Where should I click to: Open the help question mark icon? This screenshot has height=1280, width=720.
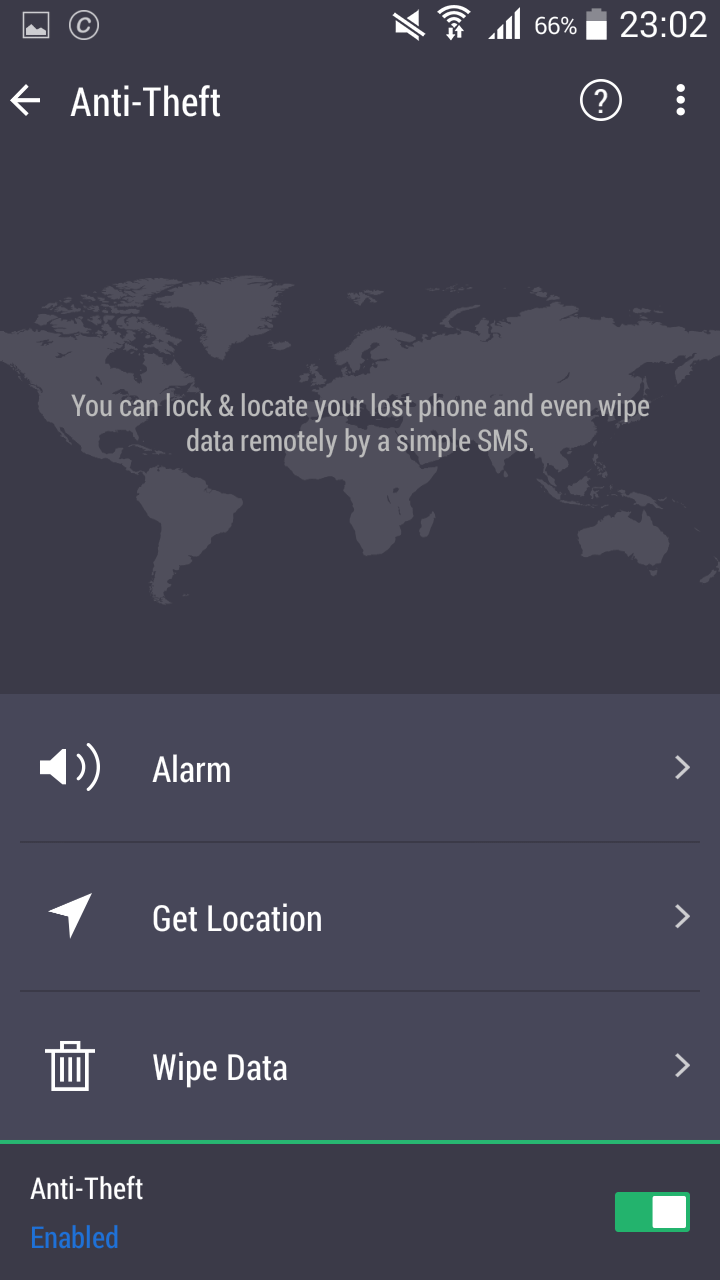pyautogui.click(x=601, y=101)
